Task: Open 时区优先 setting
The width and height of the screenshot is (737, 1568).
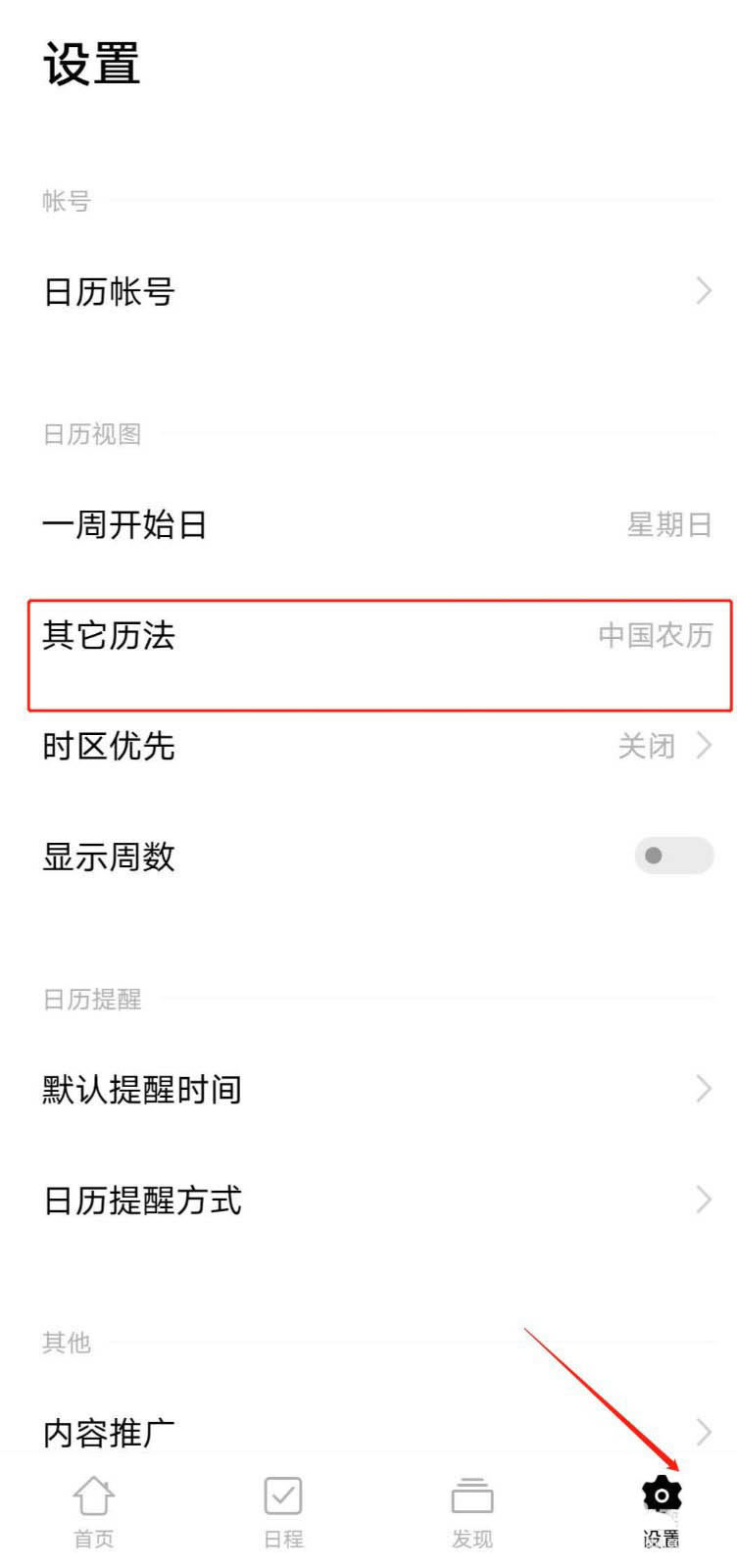Action: (x=368, y=747)
